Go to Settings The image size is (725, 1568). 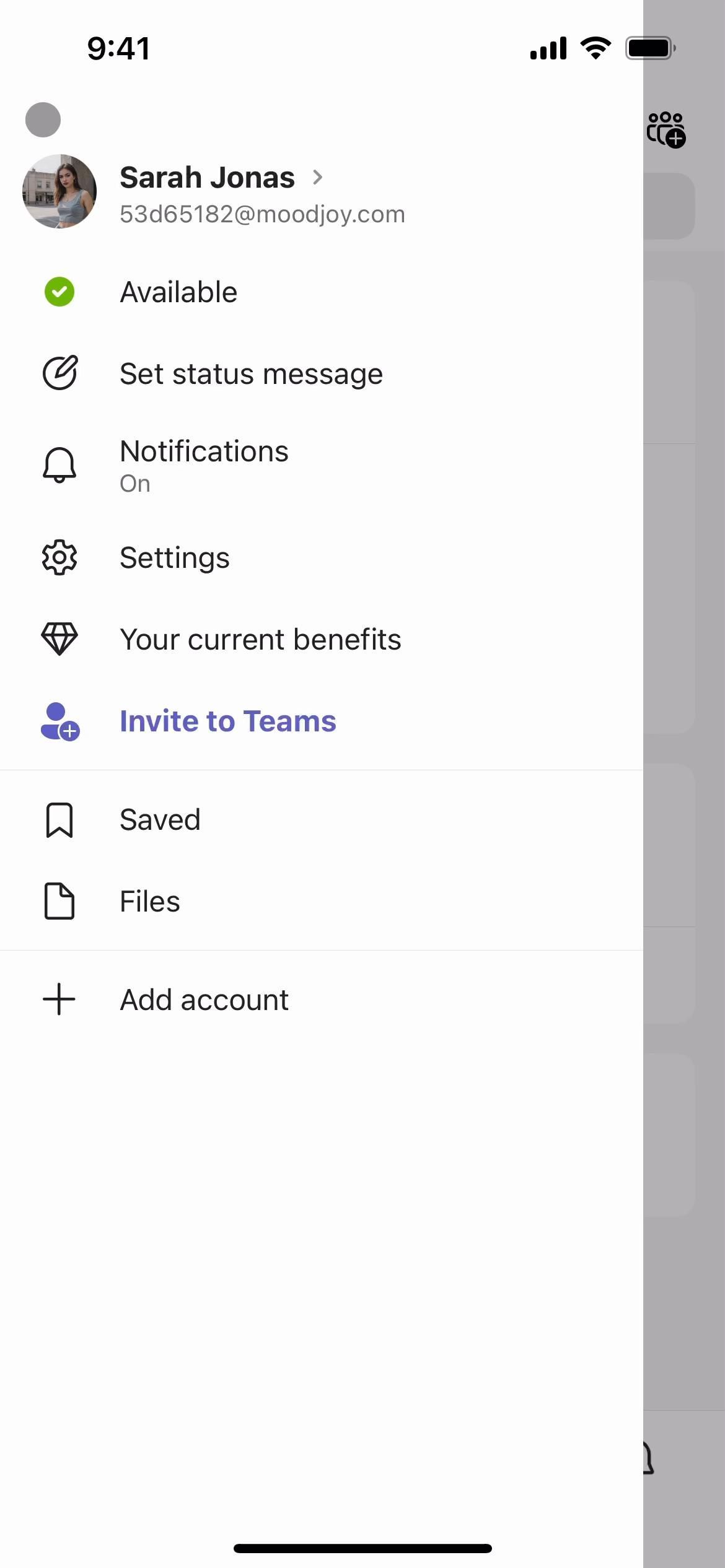(x=174, y=558)
